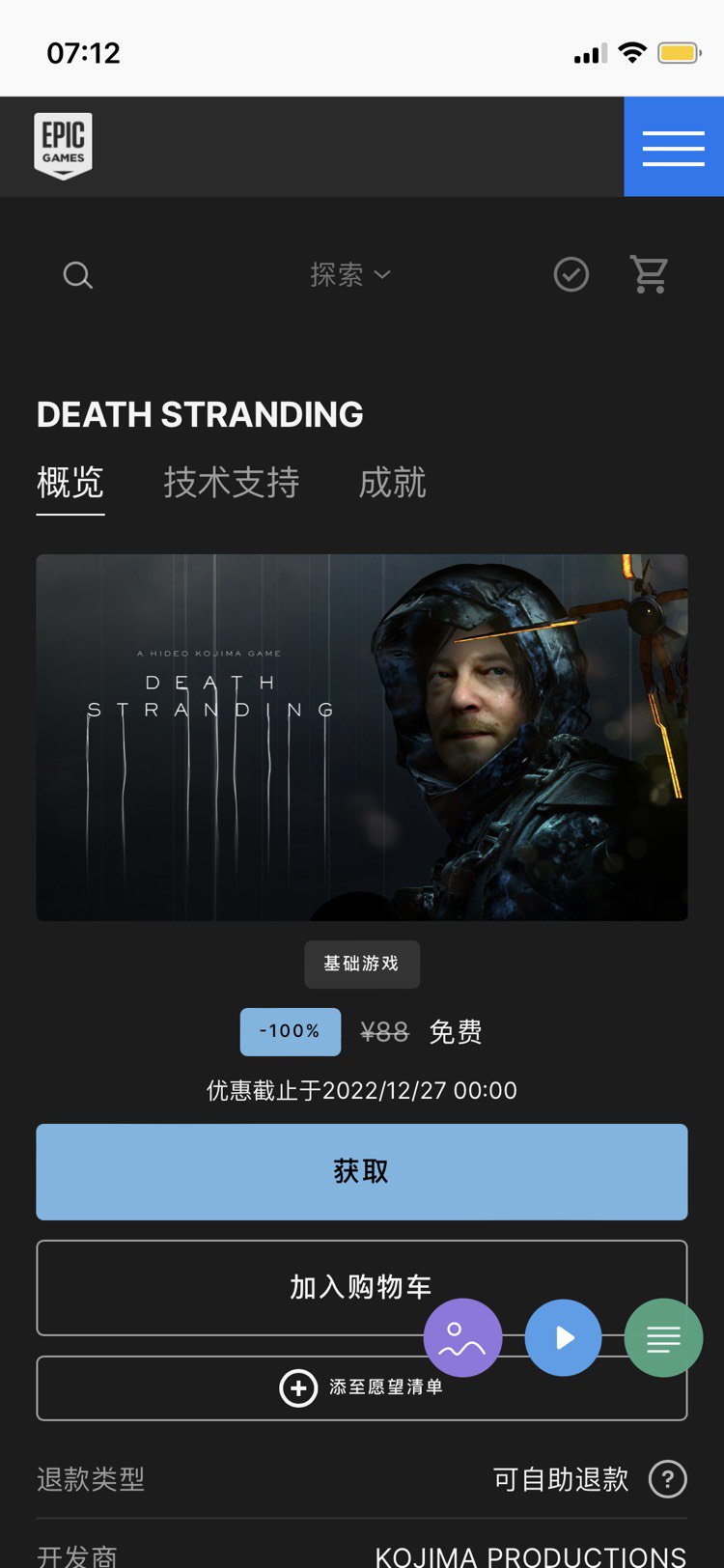The width and height of the screenshot is (724, 1568).
Task: Tap the green text-lines floating button
Action: [x=663, y=1337]
